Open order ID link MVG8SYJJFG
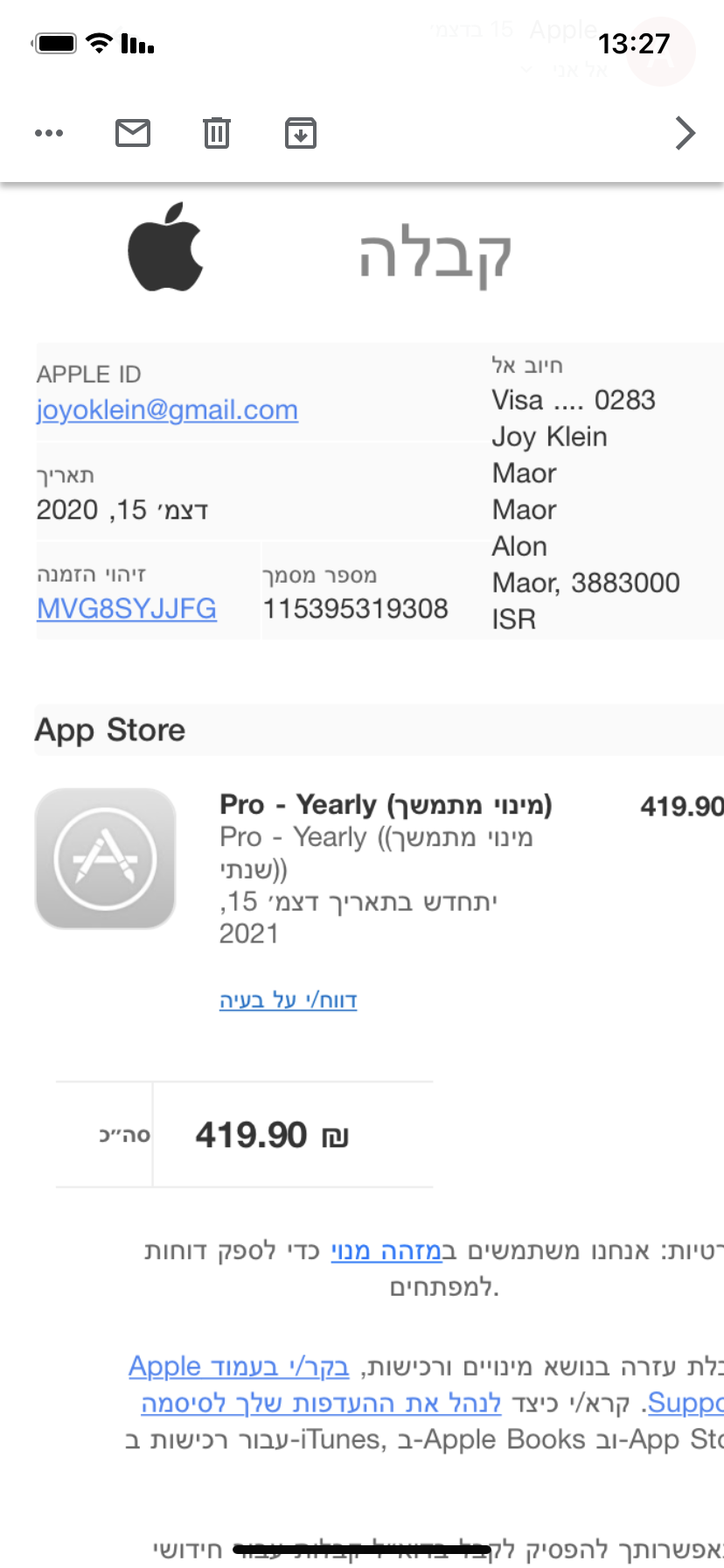724x1568 pixels. [127, 608]
